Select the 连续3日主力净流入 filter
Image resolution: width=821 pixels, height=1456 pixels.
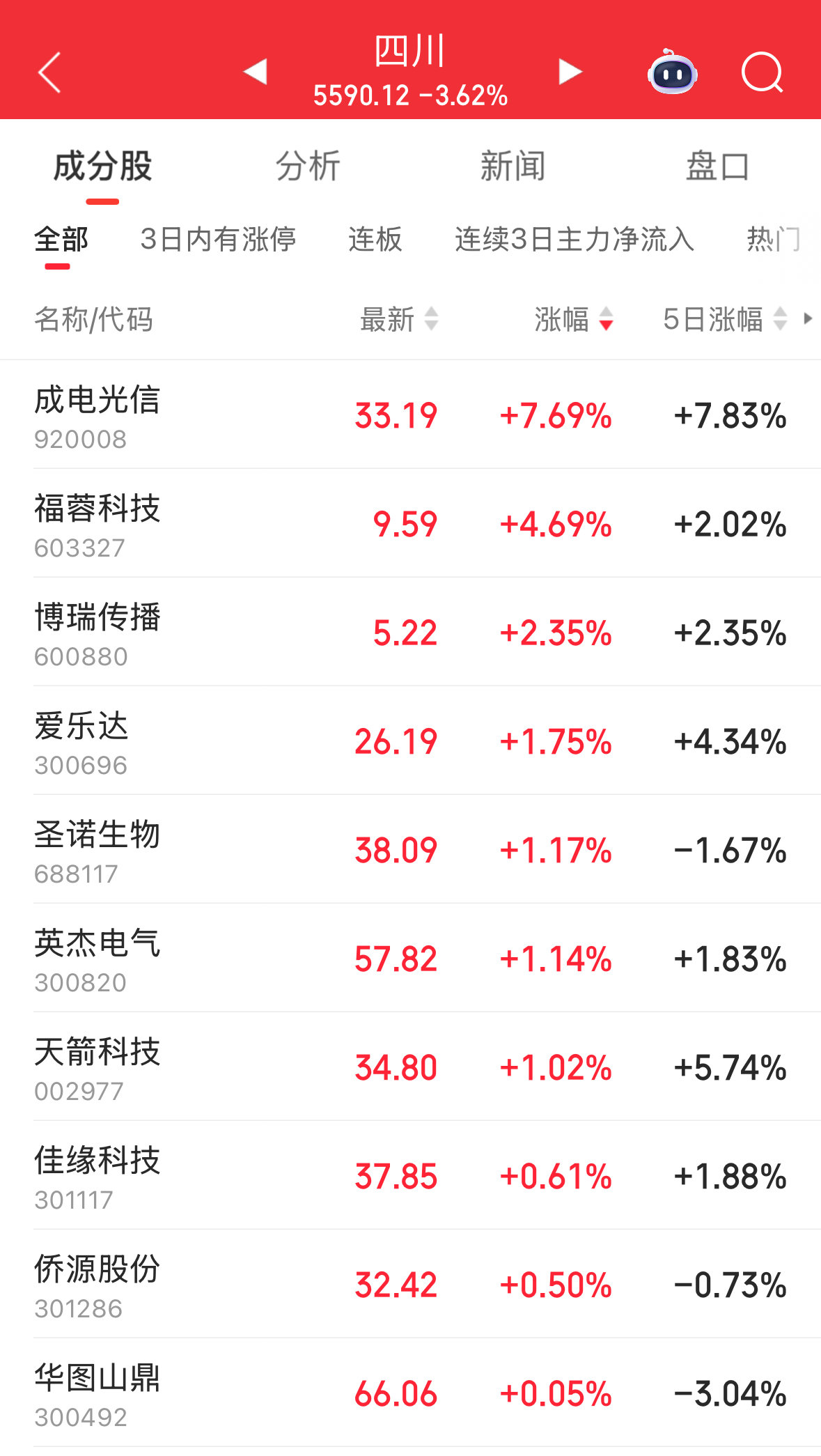574,239
